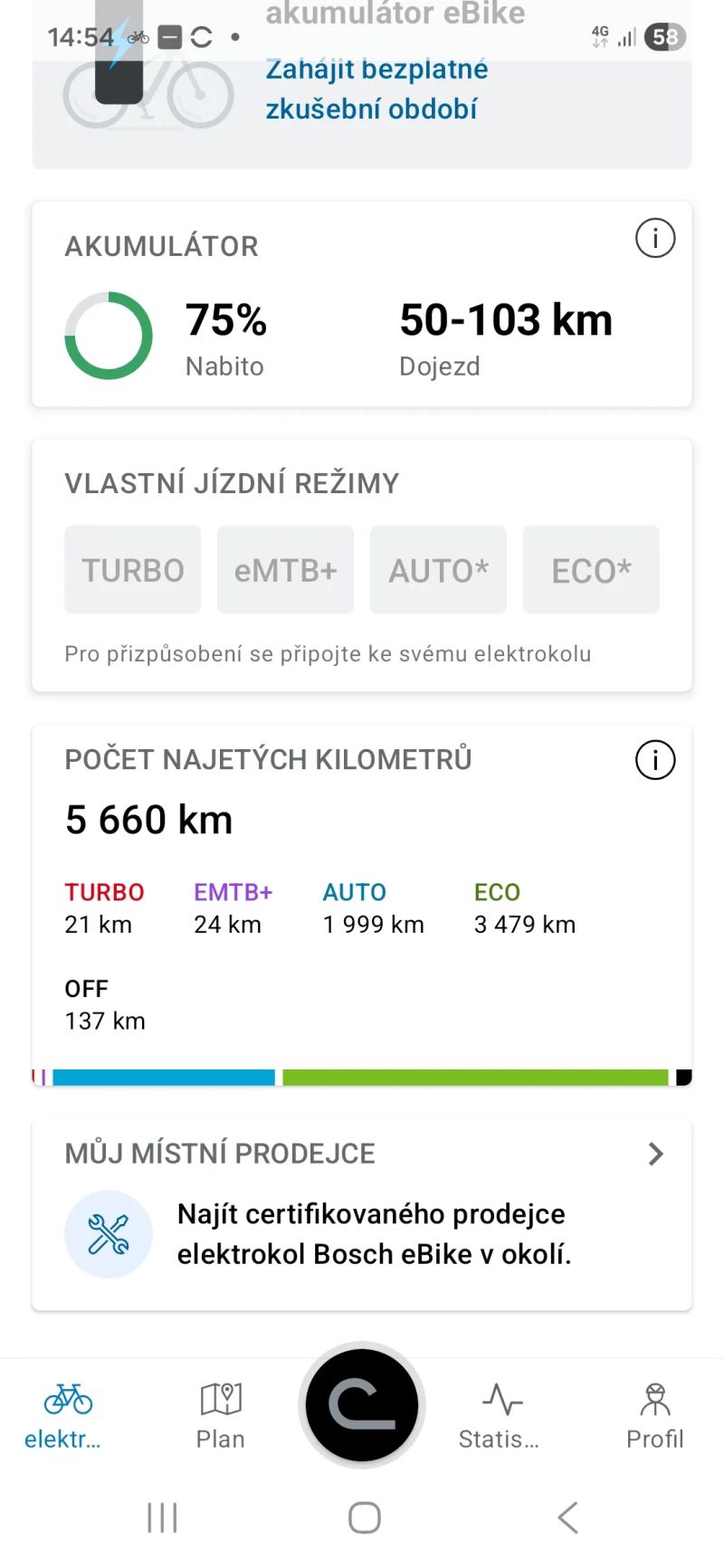Activate the ECO* riding mode
Viewport: 724px width, 1568px height.
tap(591, 569)
